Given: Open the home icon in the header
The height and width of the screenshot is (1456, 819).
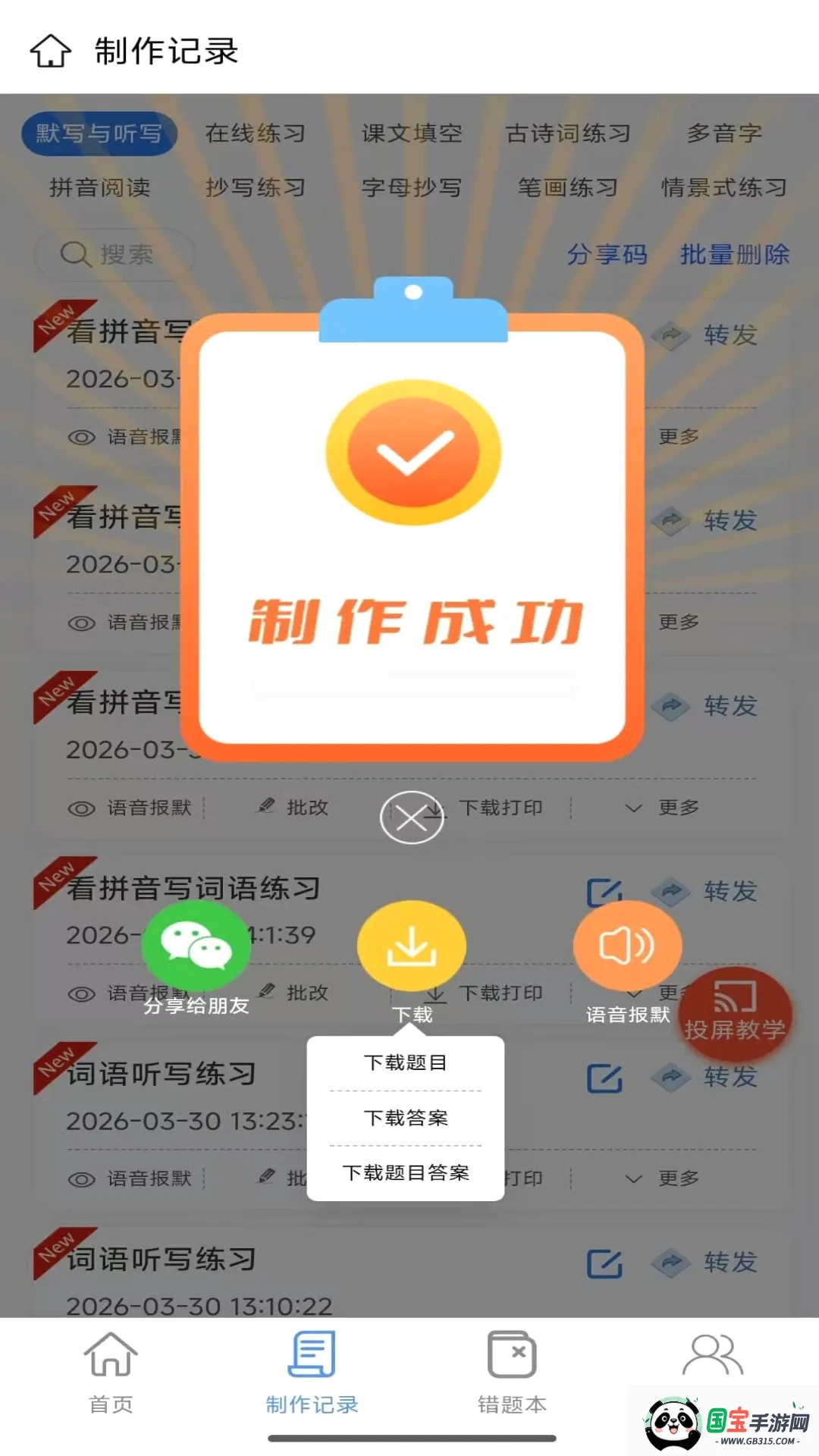Looking at the screenshot, I should (x=51, y=51).
